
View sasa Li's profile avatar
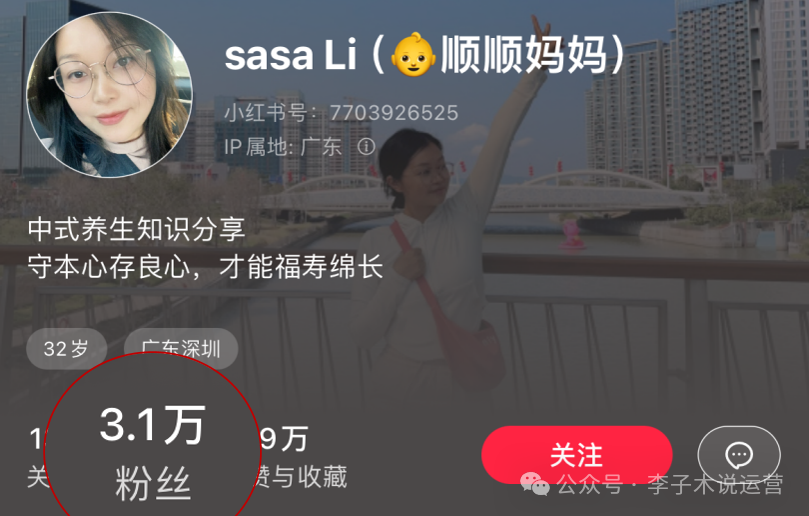(108, 96)
